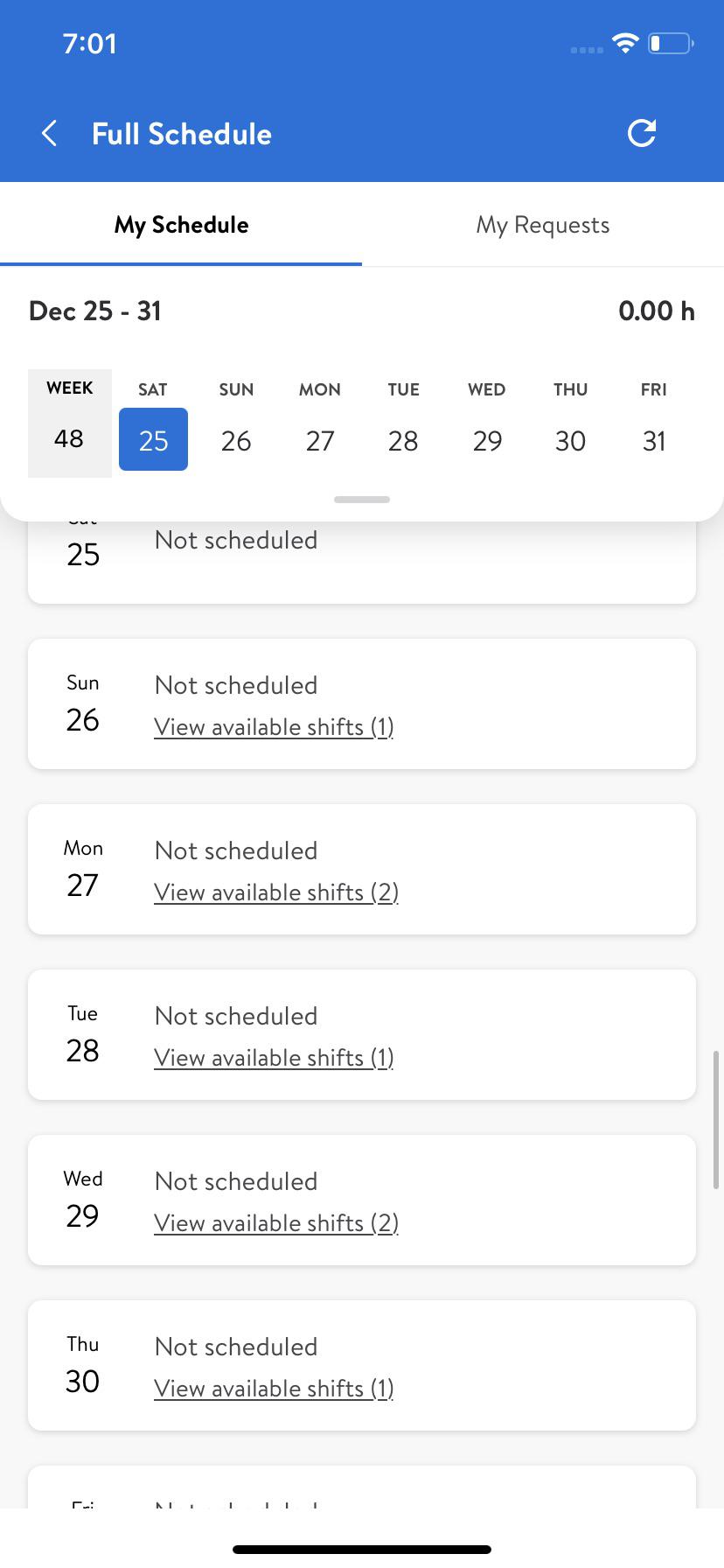The image size is (724, 1568).
Task: Select Friday the 31st in week picker
Action: [653, 439]
